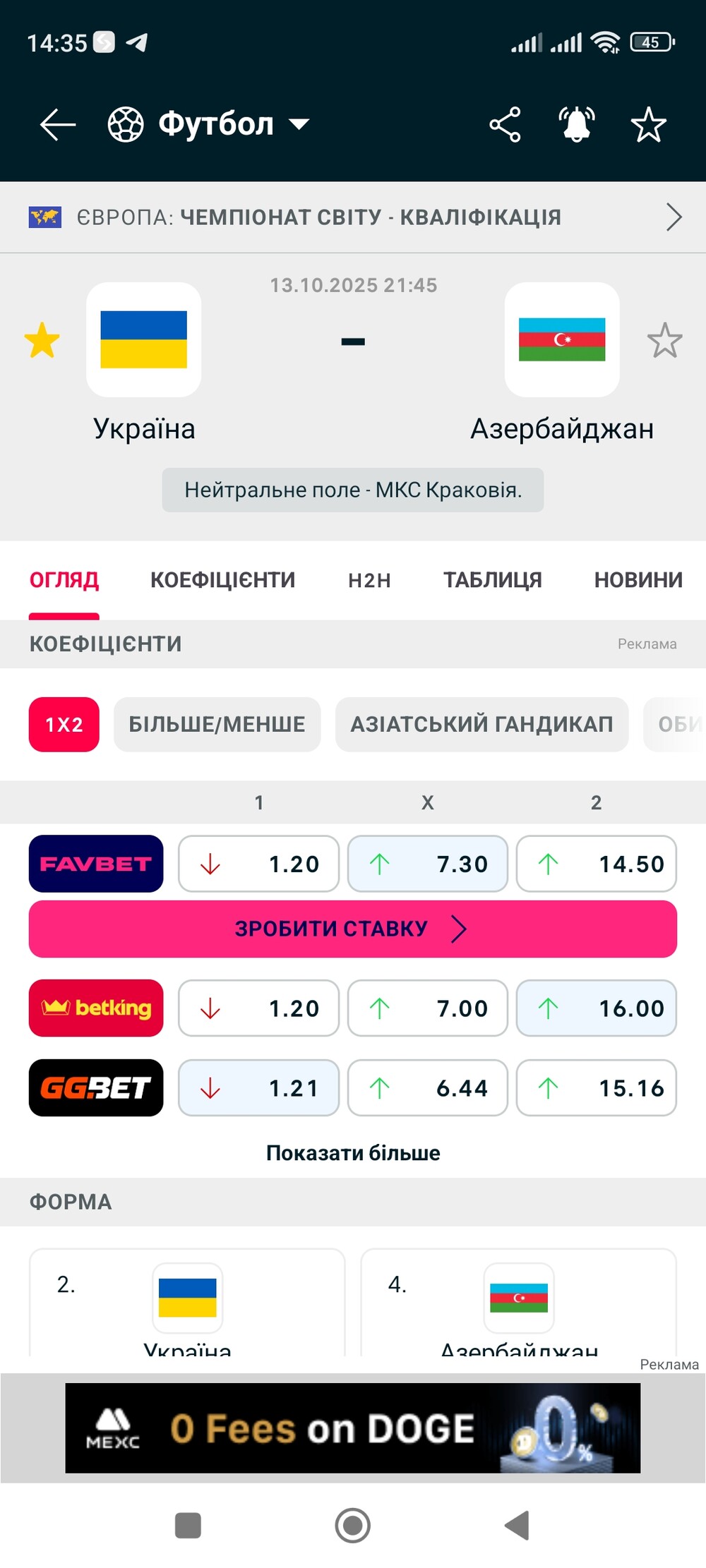
Task: Share this match
Action: click(x=505, y=125)
